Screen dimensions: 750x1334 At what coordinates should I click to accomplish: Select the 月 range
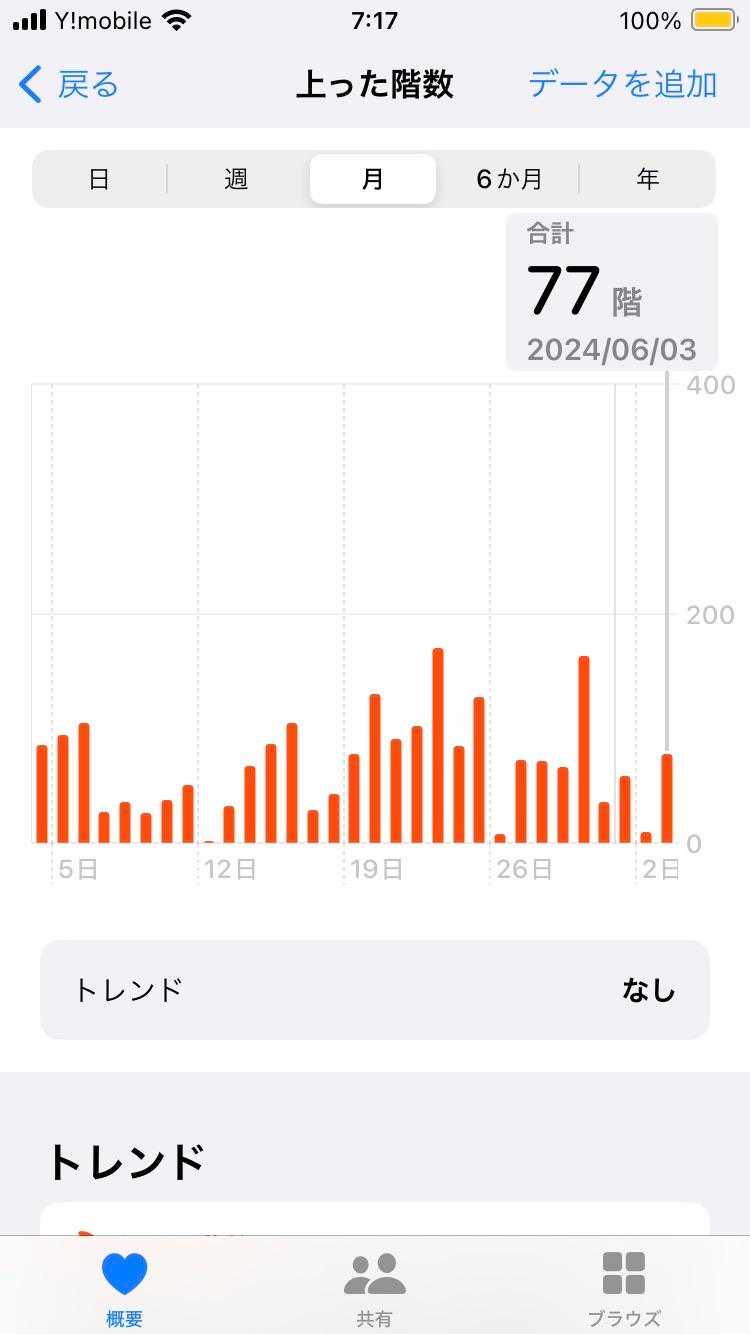pyautogui.click(x=372, y=179)
